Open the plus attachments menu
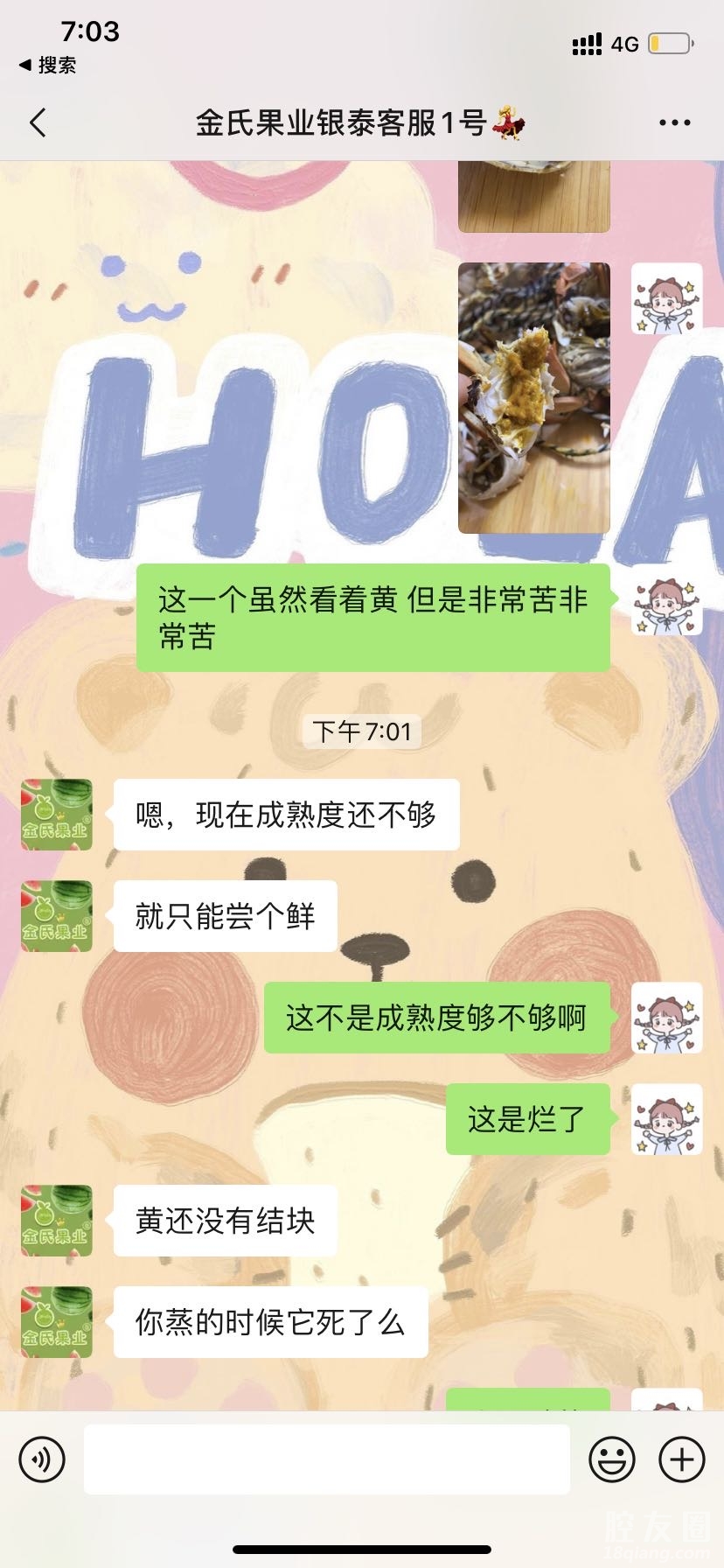 coord(681,1459)
